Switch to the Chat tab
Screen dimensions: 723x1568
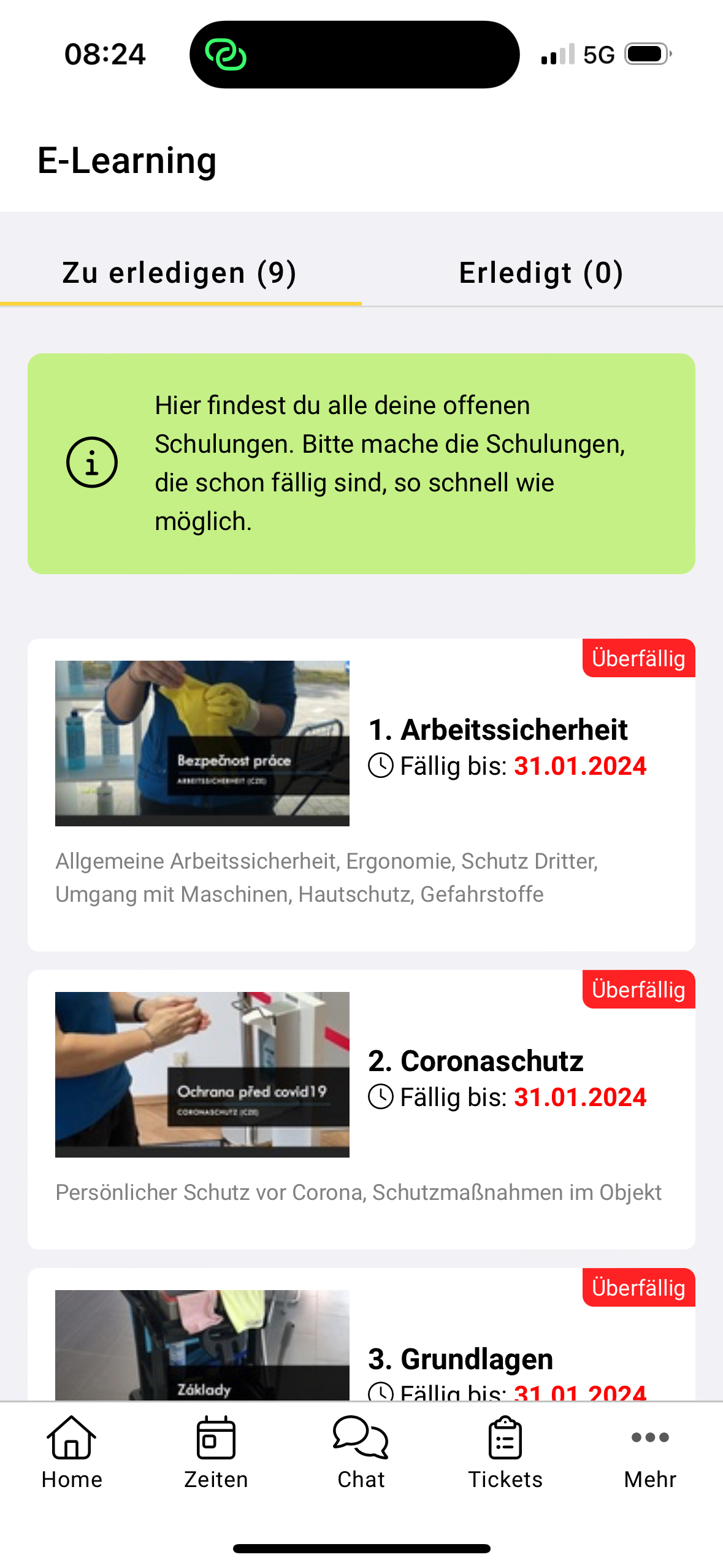click(361, 1453)
